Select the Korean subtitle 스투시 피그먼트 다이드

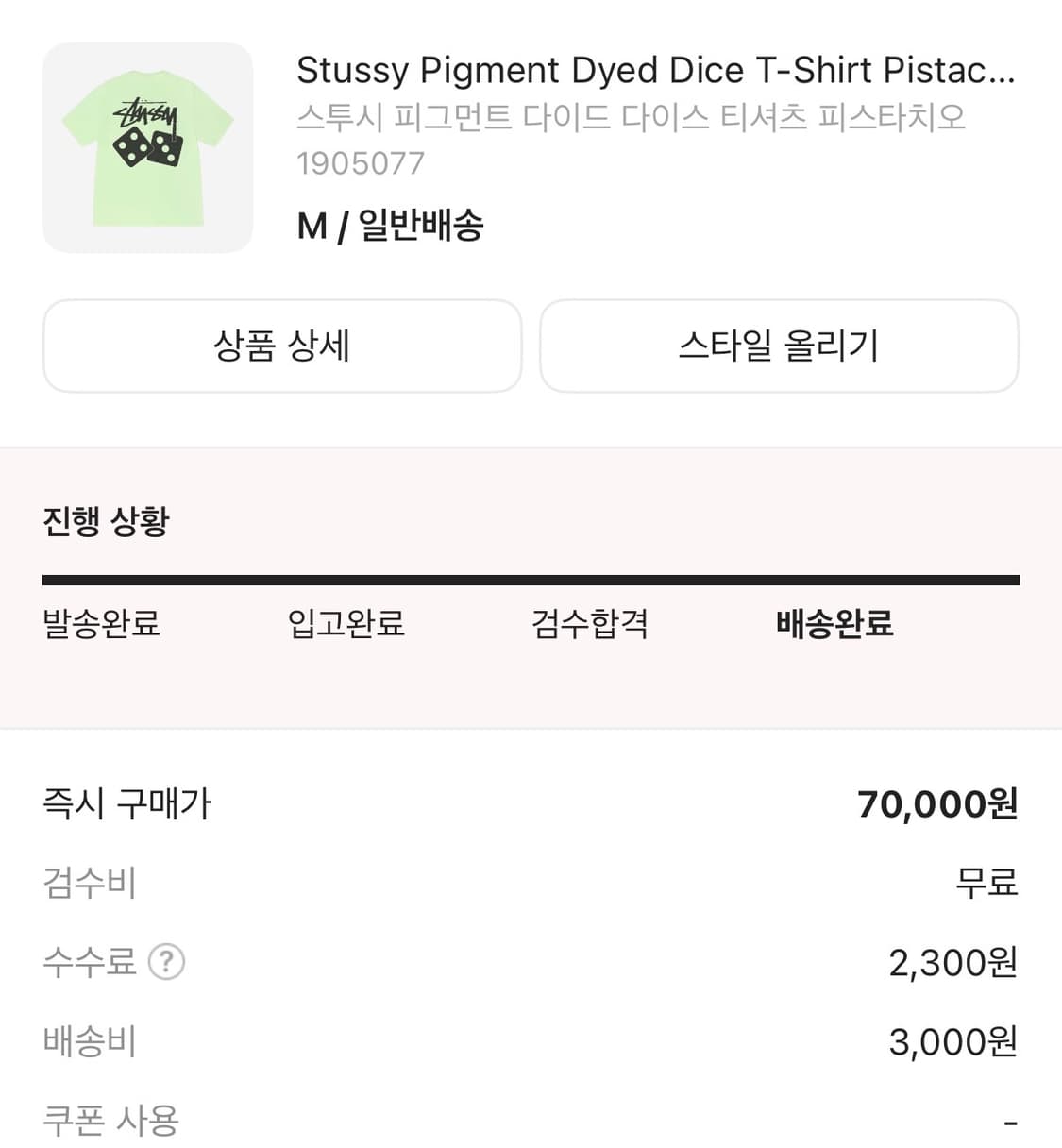tap(629, 116)
